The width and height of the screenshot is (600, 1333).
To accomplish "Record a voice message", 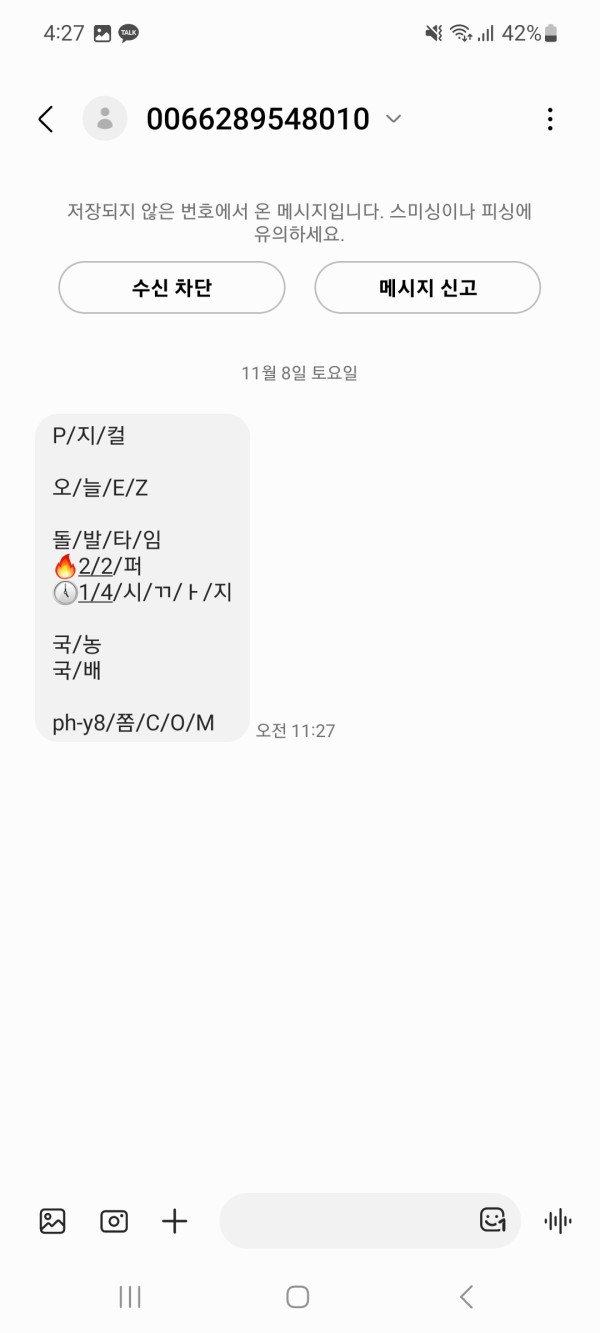I will [x=557, y=1221].
